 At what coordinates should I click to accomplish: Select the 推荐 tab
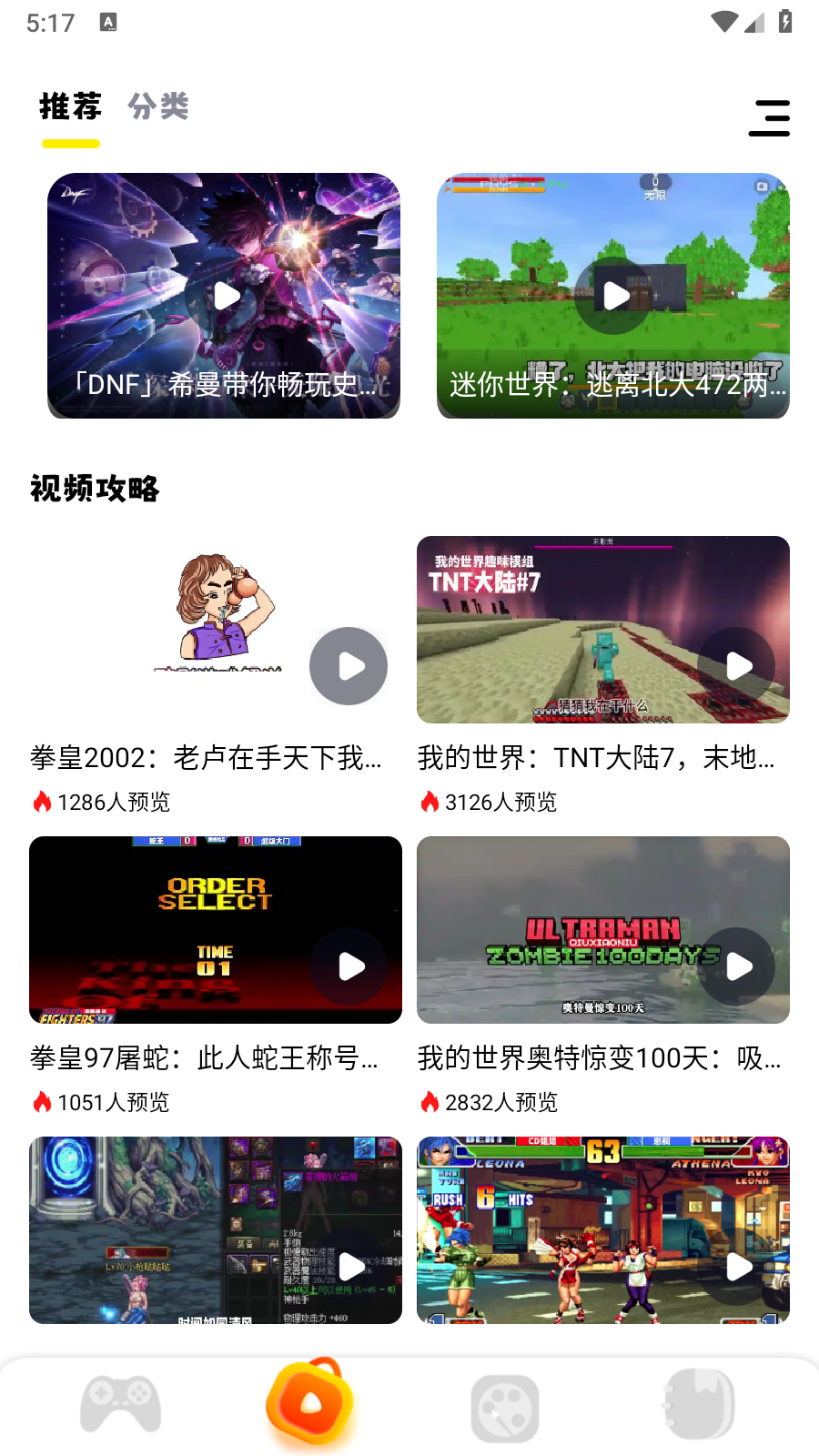coord(70,107)
